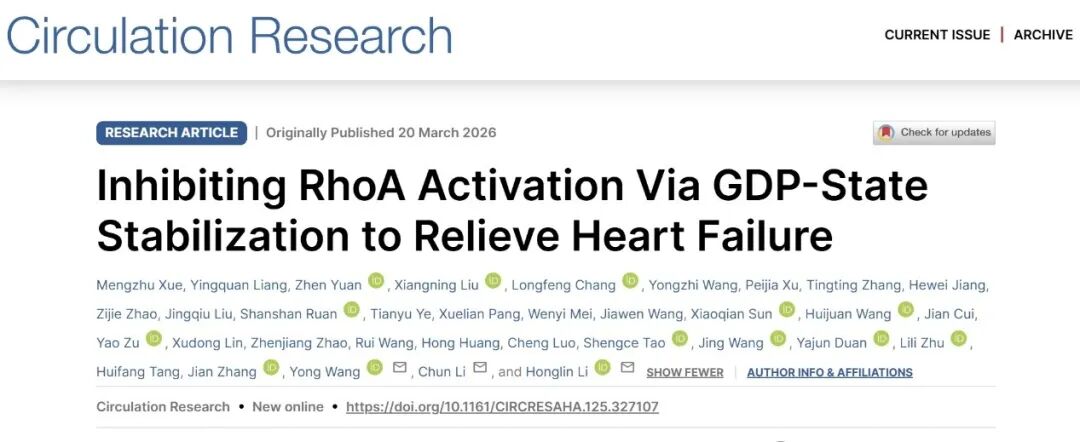Open Zhen Yuan's ORCID icon
The image size is (1080, 442).
[x=376, y=281]
